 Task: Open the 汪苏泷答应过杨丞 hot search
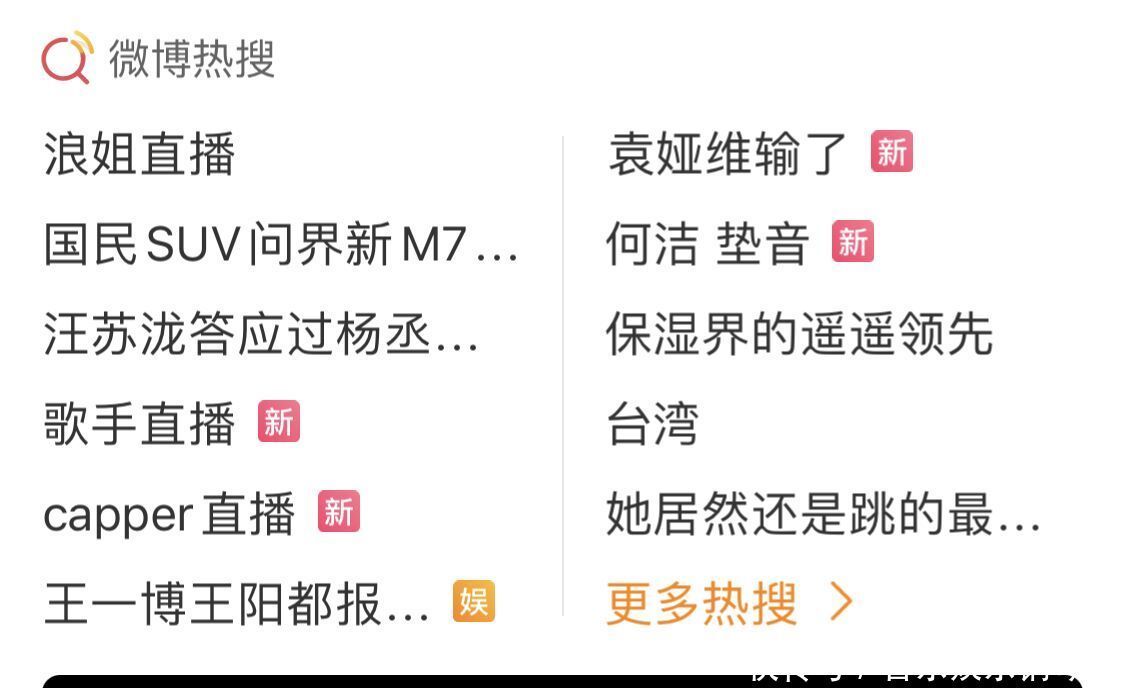260,335
